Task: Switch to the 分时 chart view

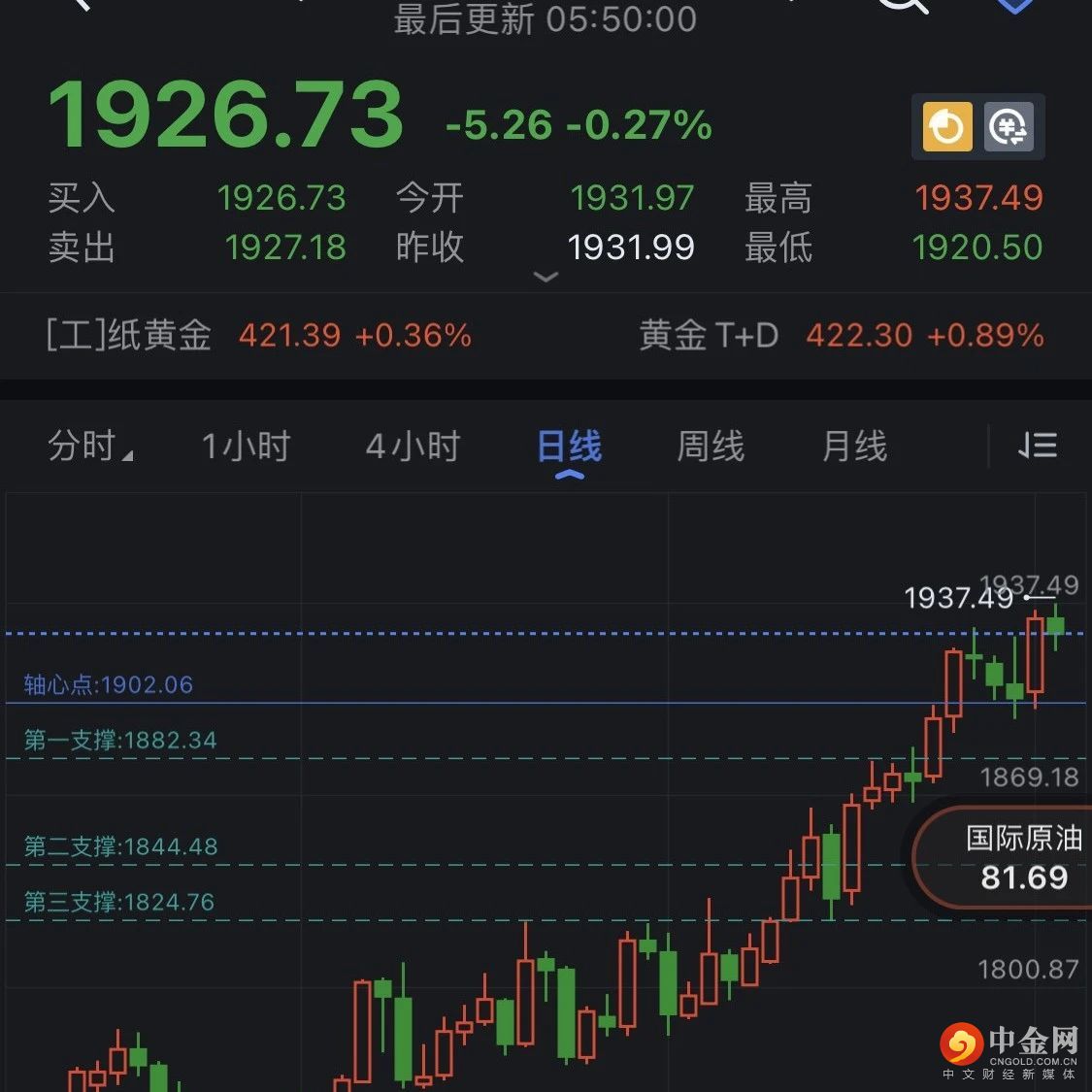Action: (87, 447)
